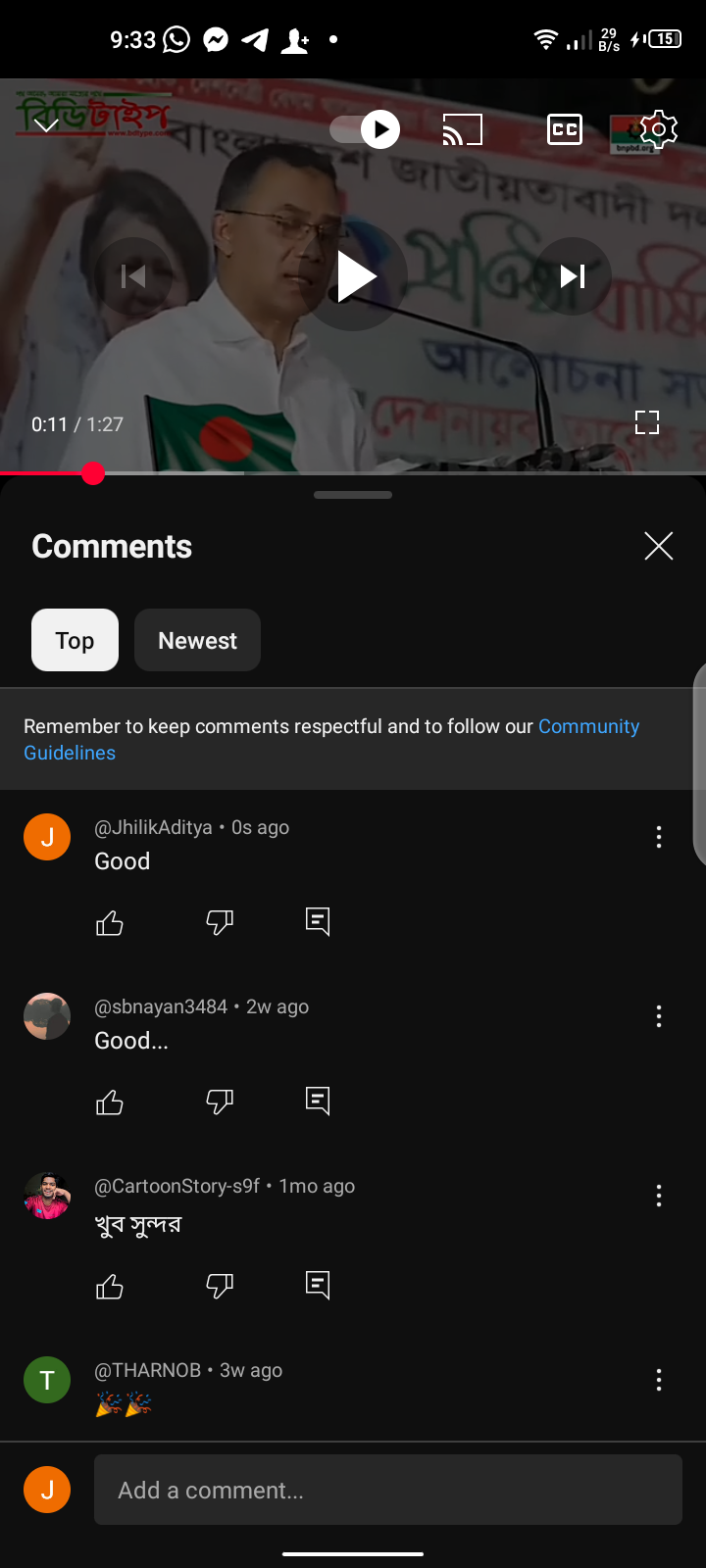Cast video to another device
706x1568 pixels.
463,129
